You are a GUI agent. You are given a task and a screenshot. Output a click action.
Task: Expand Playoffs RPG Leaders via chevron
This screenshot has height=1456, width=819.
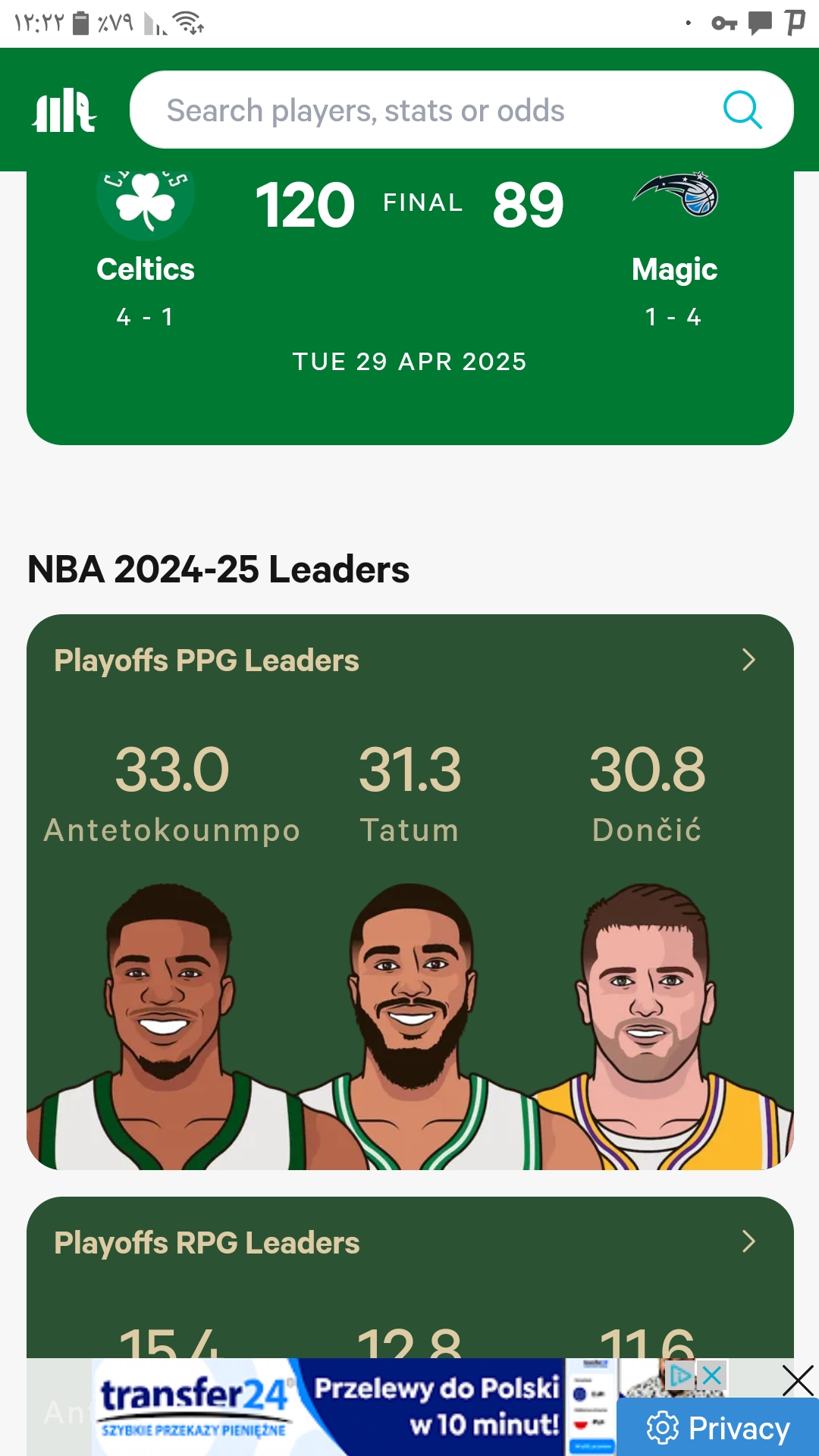[748, 1241]
